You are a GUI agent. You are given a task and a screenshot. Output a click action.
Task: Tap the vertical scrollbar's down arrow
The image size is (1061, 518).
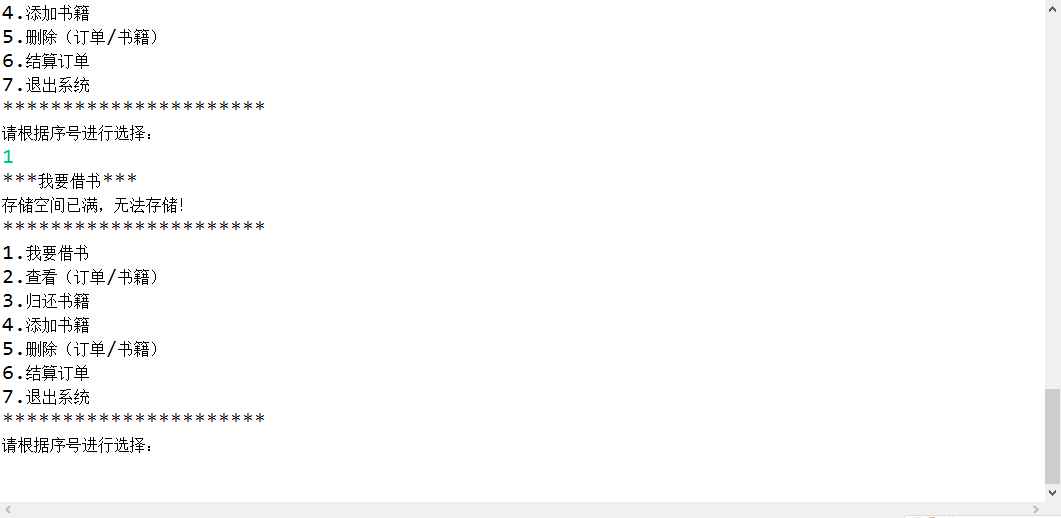pyautogui.click(x=1052, y=492)
